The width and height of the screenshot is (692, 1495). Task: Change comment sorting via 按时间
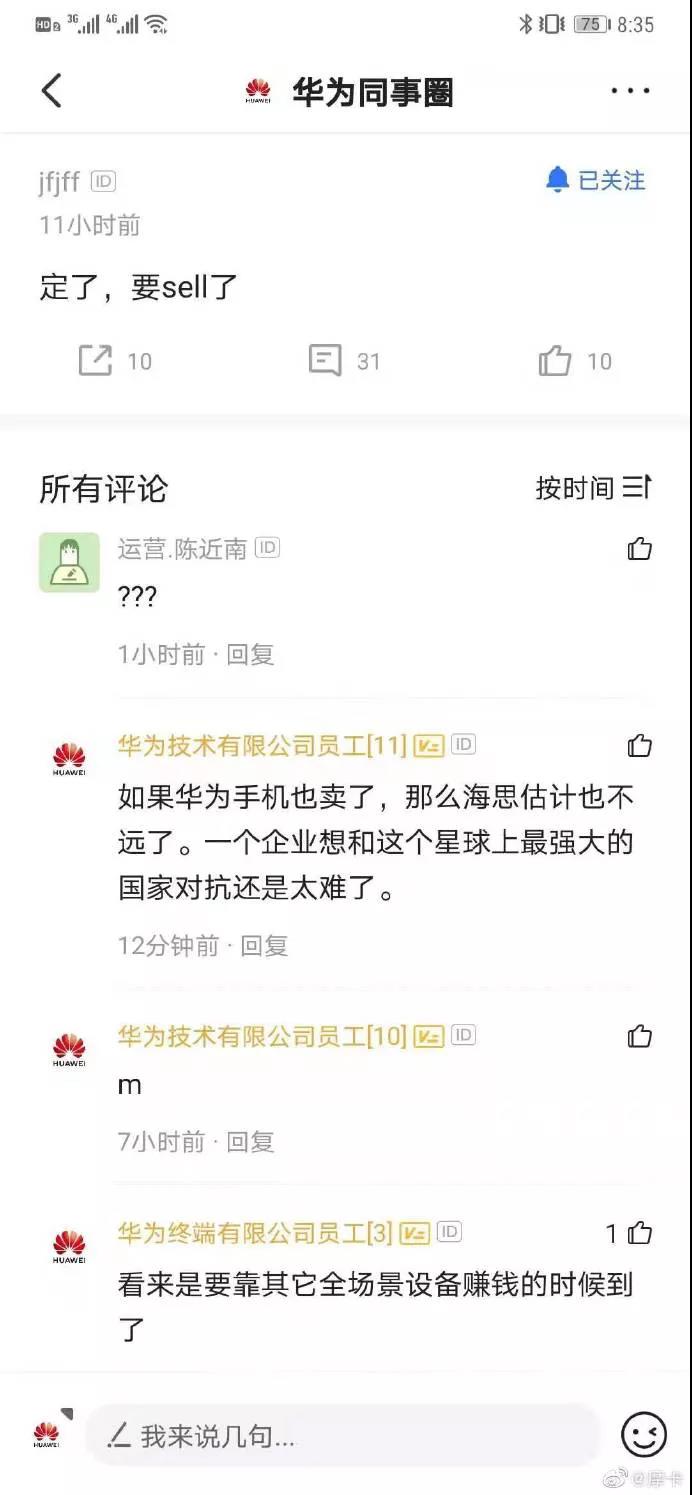(593, 488)
